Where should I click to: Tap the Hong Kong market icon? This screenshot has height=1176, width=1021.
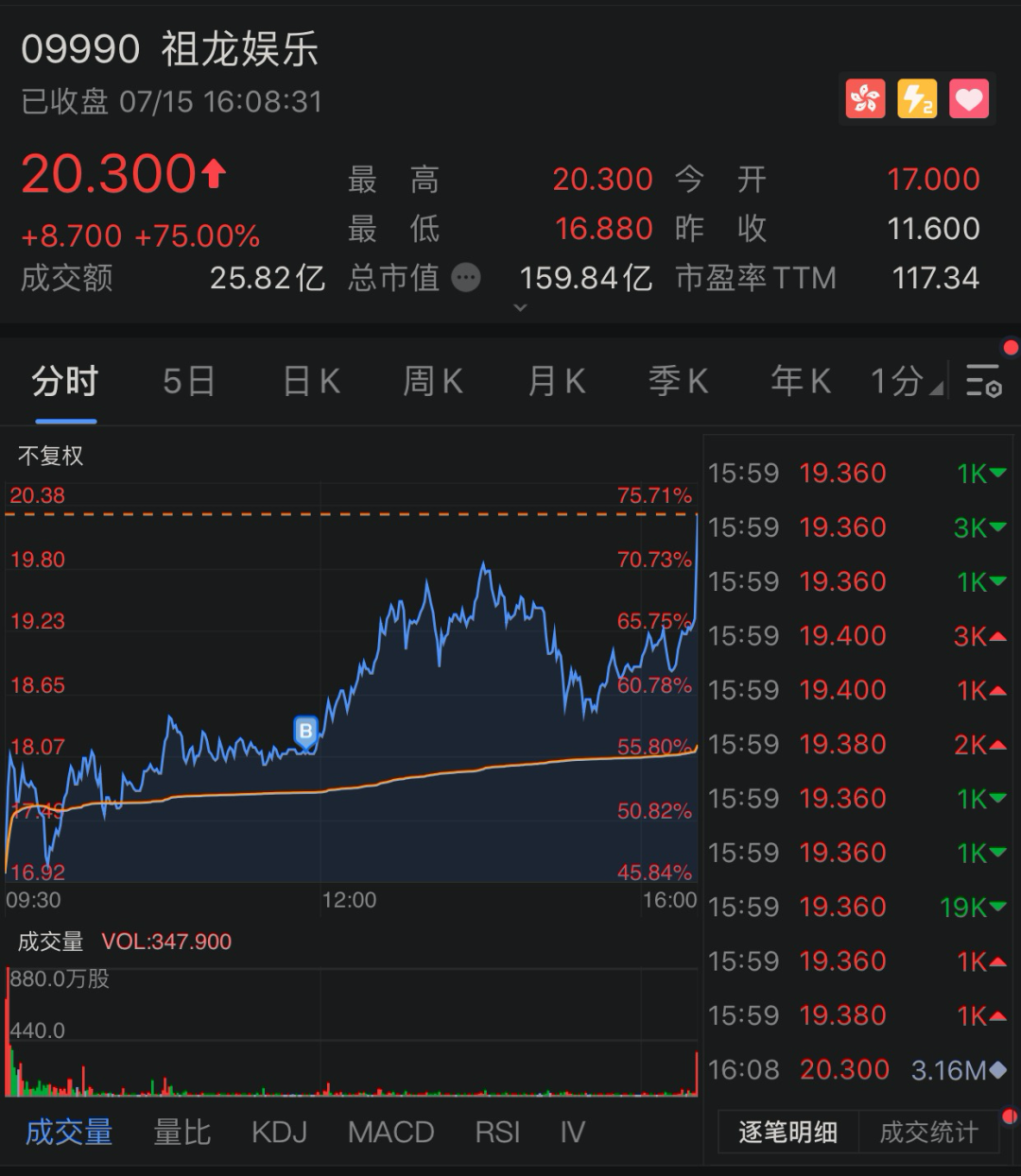pyautogui.click(x=864, y=99)
